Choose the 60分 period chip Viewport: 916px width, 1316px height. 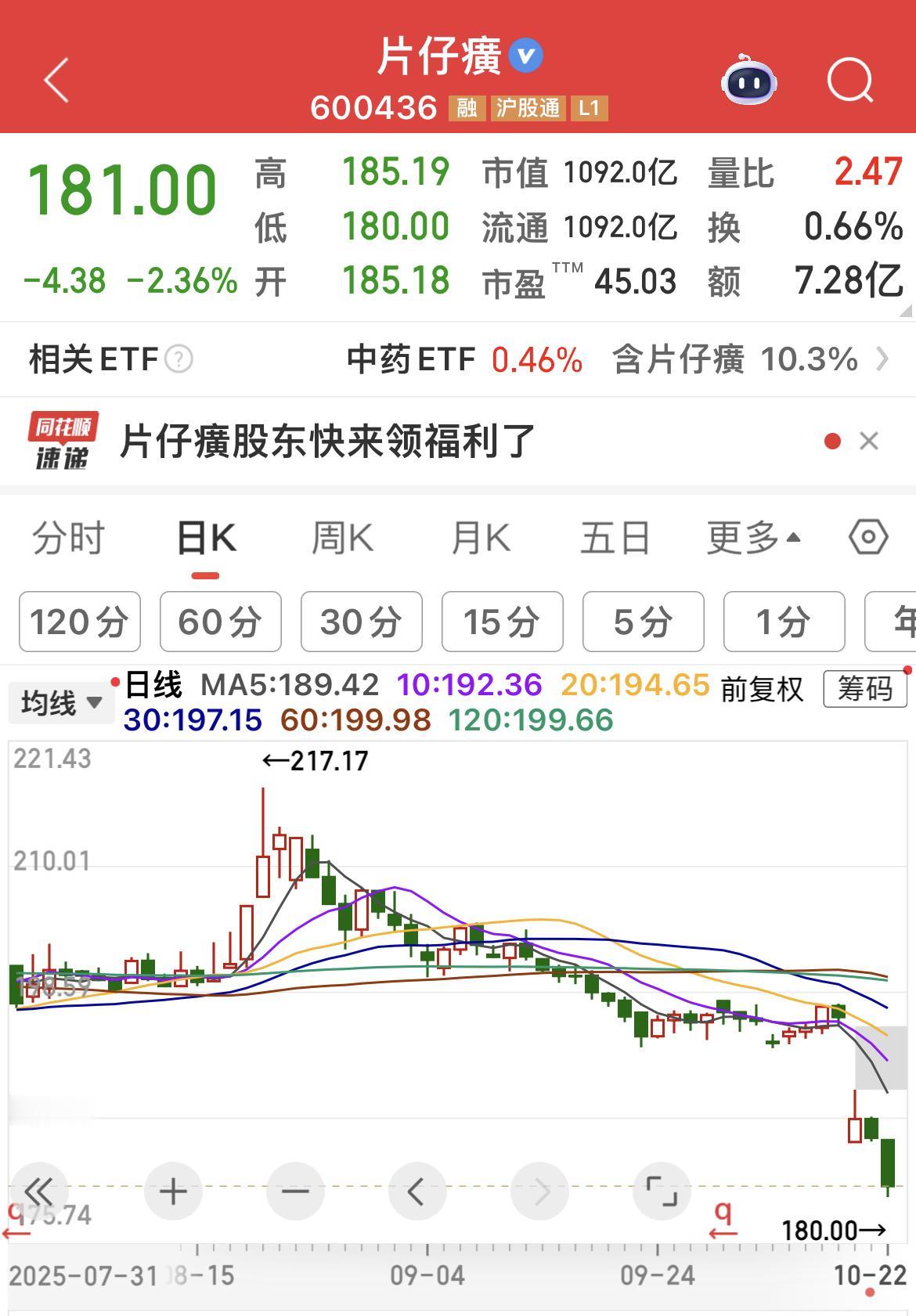(x=220, y=622)
